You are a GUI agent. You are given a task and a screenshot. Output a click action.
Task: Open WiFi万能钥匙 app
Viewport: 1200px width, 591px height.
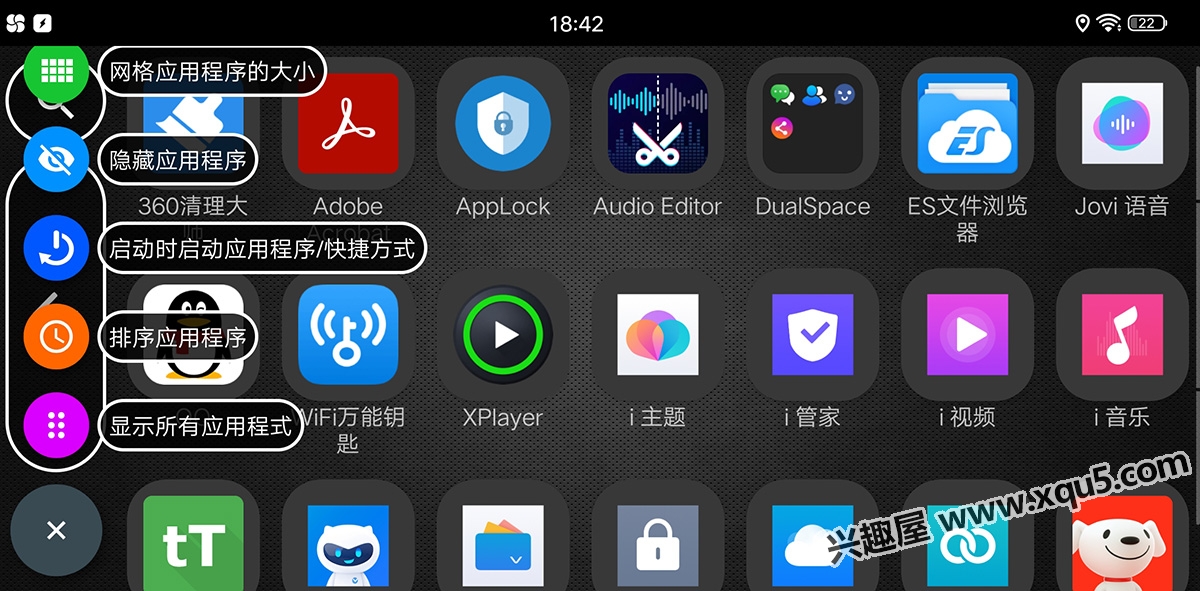[x=348, y=335]
